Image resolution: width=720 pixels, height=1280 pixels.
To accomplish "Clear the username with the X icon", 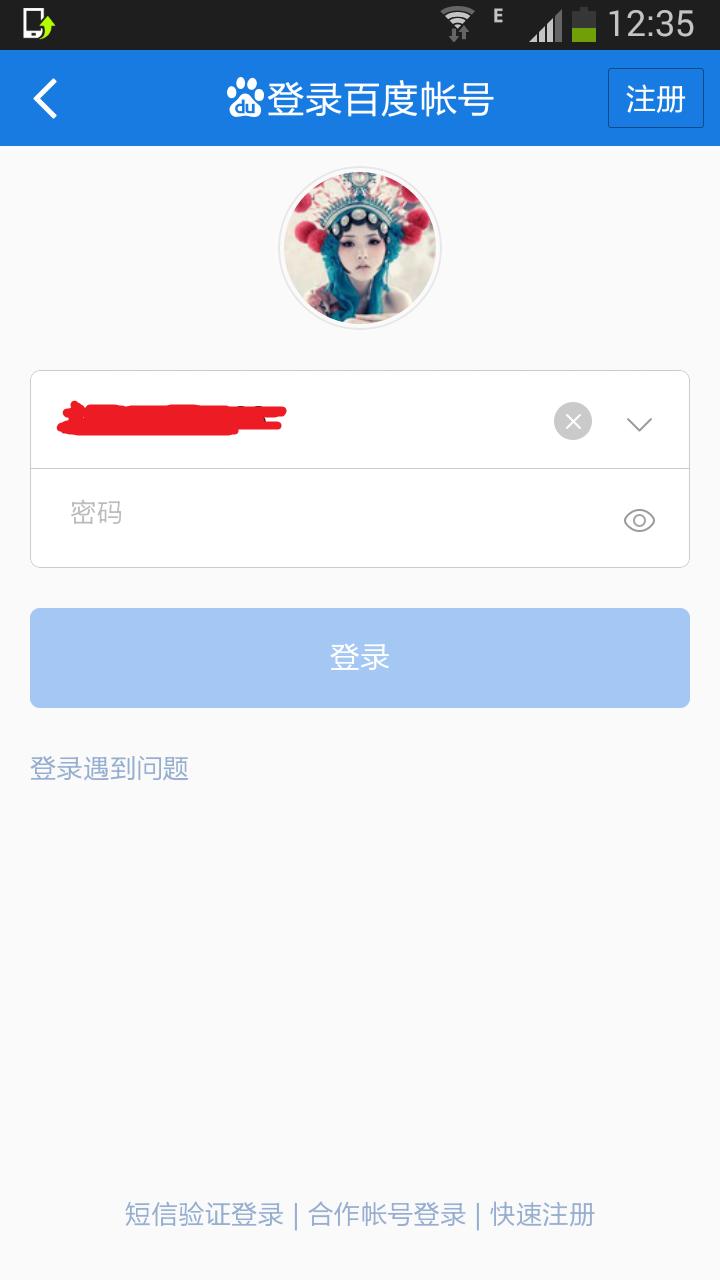I will click(x=572, y=420).
